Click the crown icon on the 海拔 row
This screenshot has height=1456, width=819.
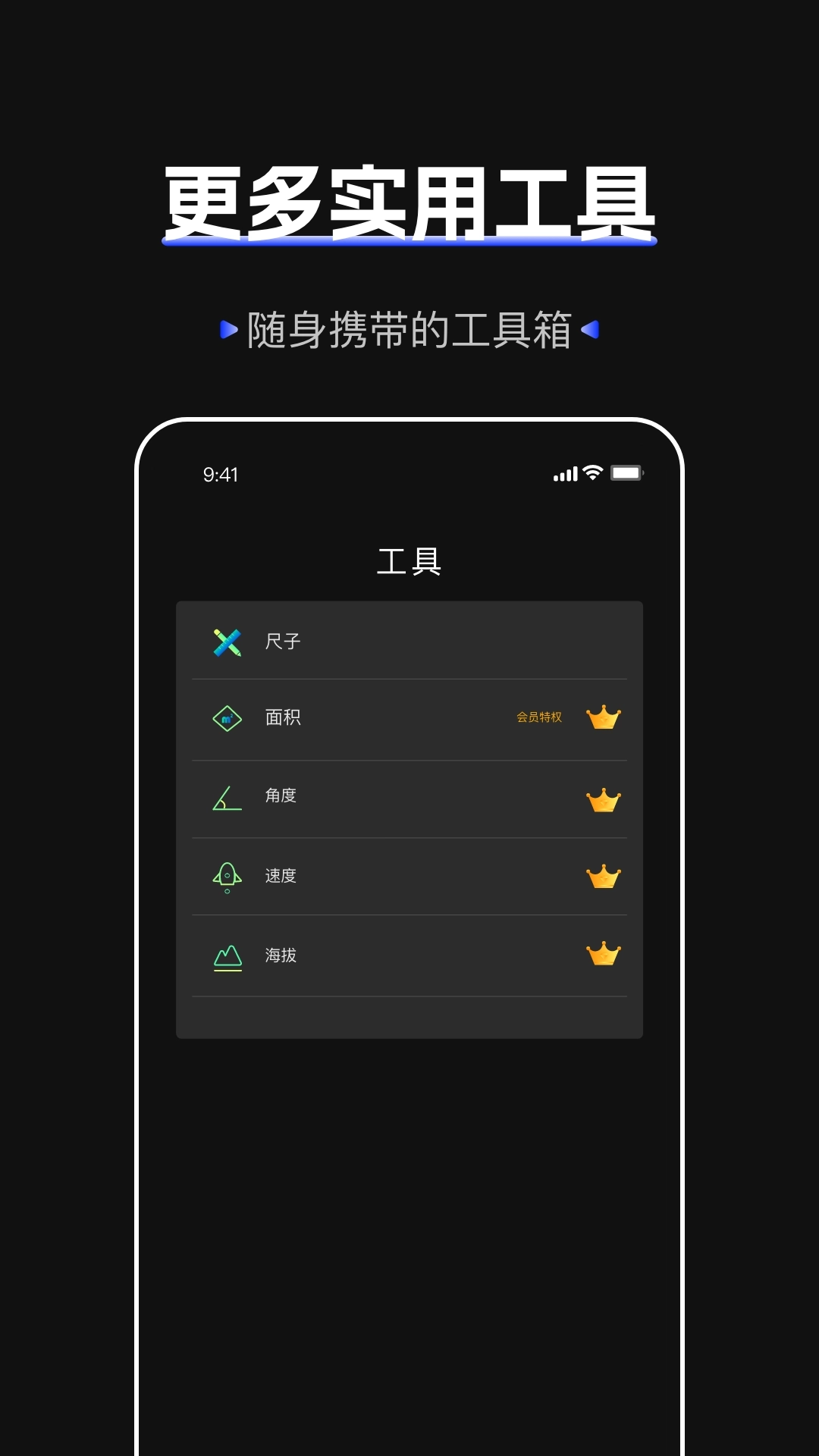coord(603,955)
